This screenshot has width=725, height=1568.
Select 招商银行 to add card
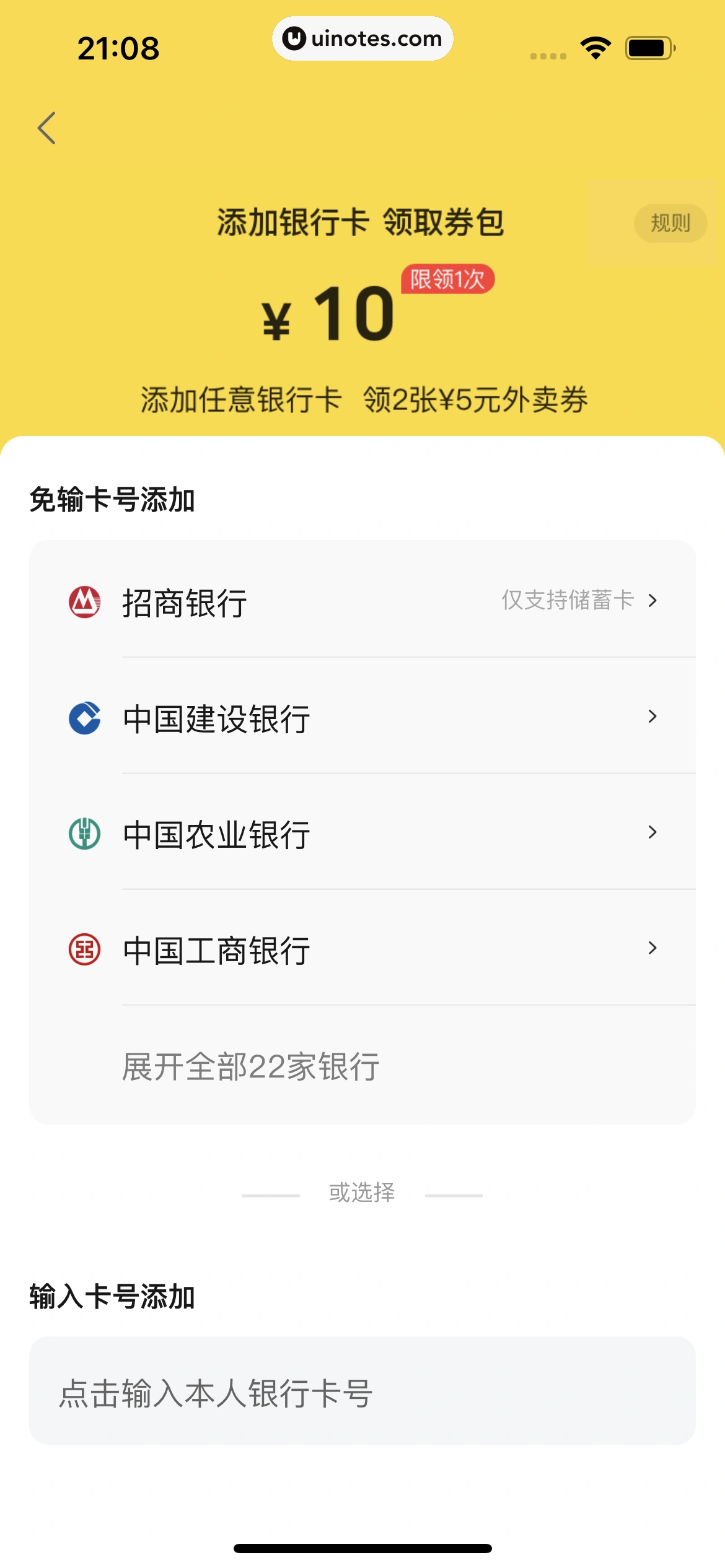(x=362, y=601)
